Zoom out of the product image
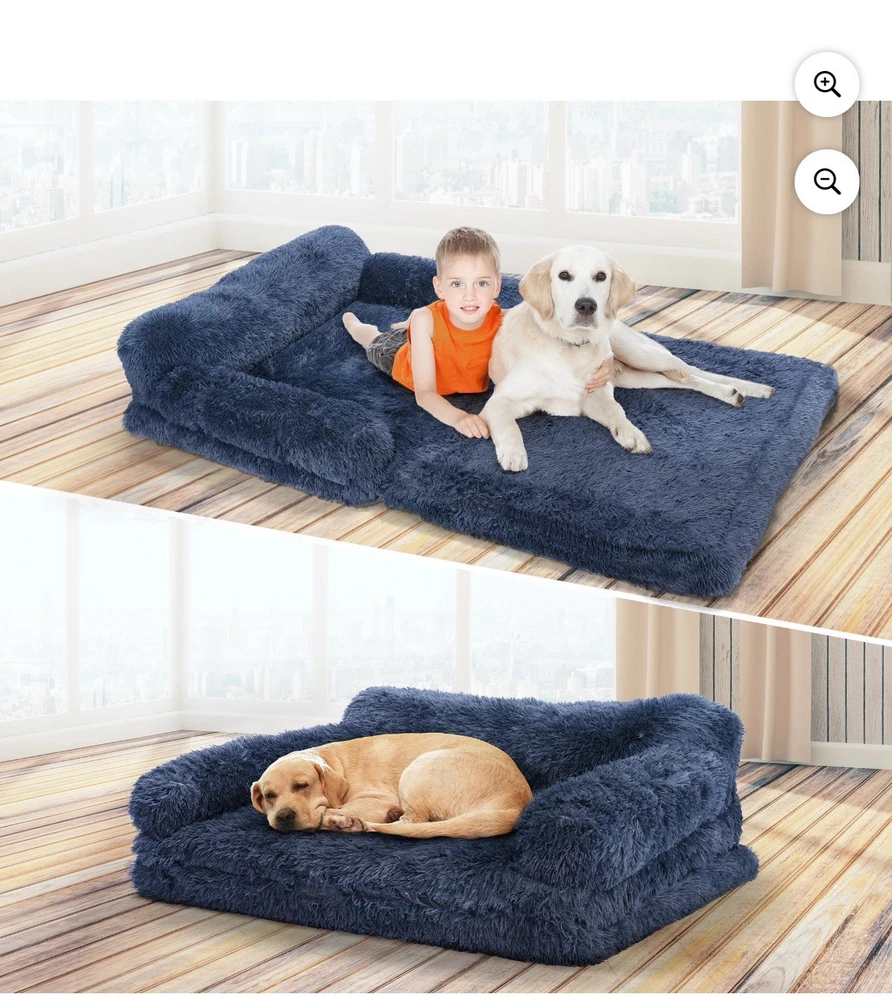The width and height of the screenshot is (892, 1000). 826,182
